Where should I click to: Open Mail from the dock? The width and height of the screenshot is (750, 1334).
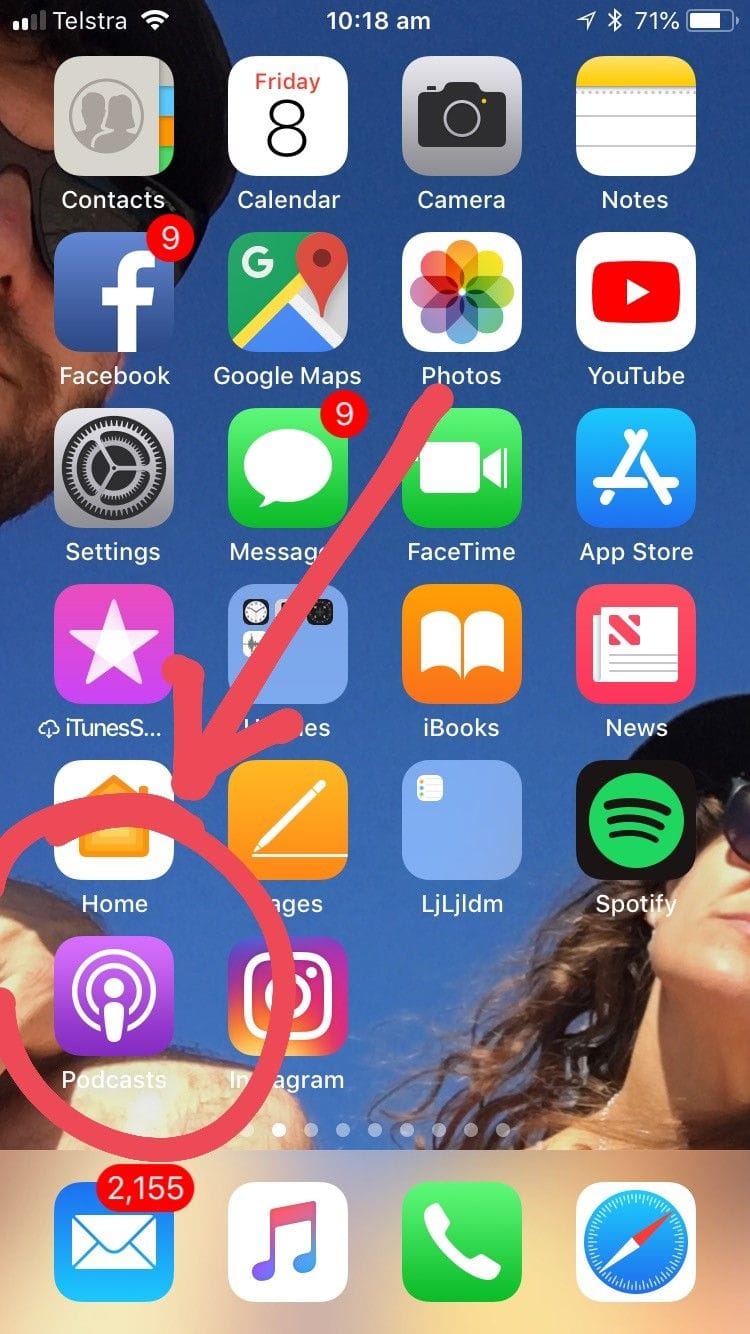click(x=114, y=1242)
